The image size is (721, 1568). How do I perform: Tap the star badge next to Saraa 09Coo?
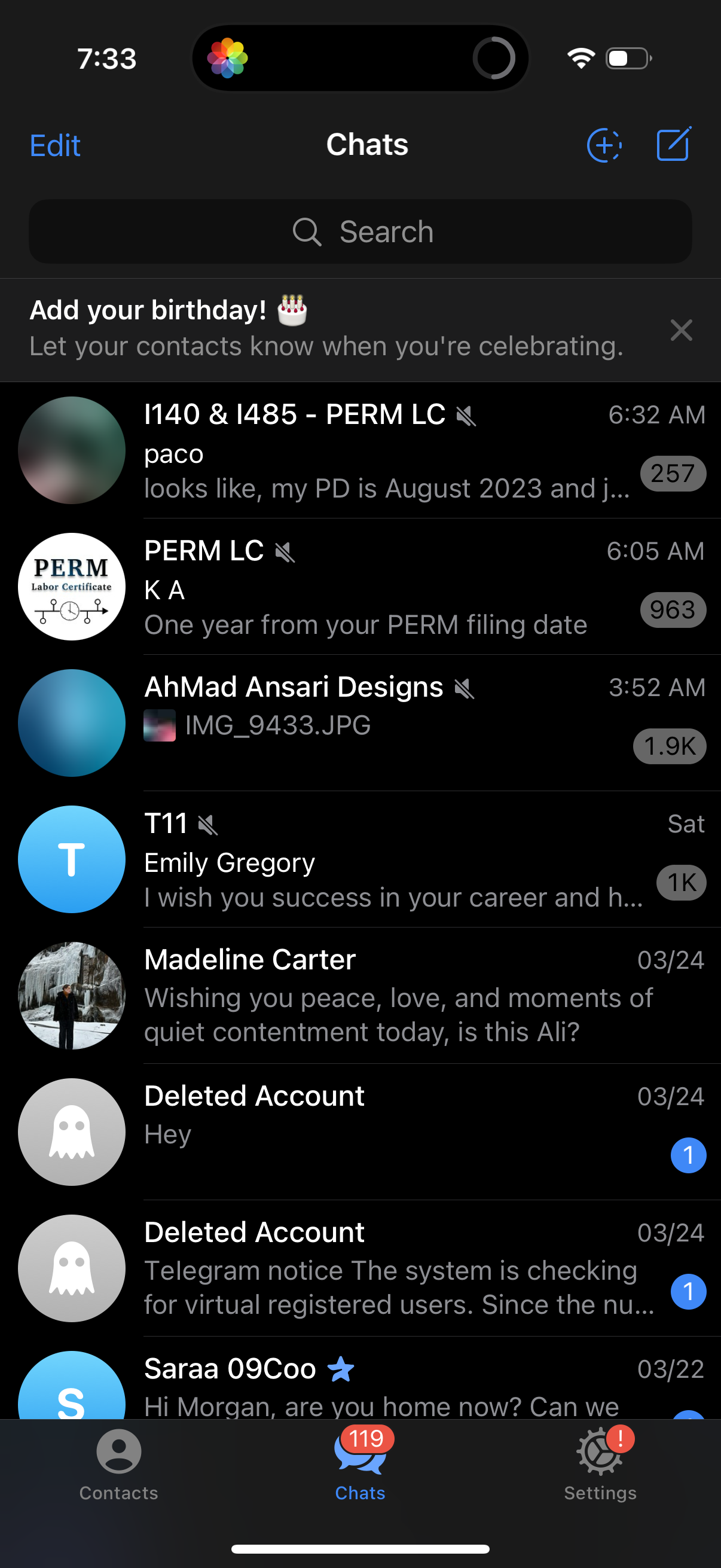[340, 1368]
